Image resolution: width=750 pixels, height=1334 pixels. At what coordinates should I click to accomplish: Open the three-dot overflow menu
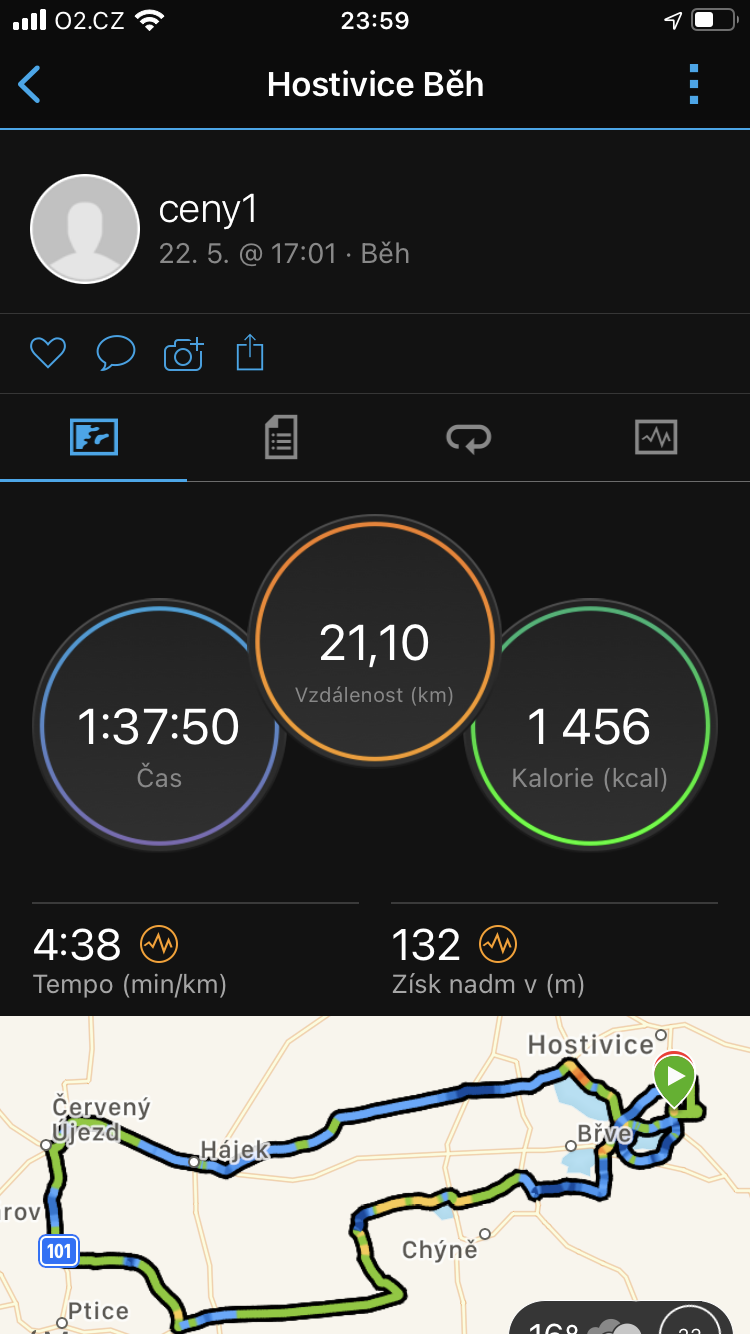pyautogui.click(x=694, y=85)
